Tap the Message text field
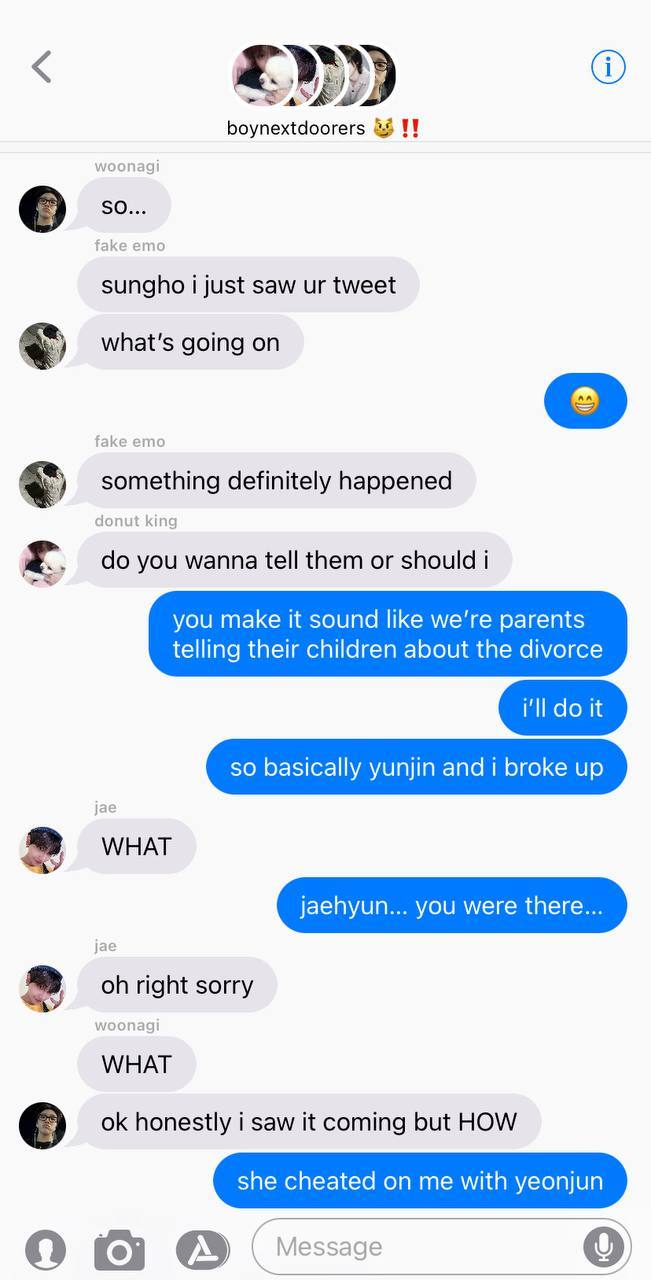Image resolution: width=651 pixels, height=1280 pixels. pos(420,1247)
